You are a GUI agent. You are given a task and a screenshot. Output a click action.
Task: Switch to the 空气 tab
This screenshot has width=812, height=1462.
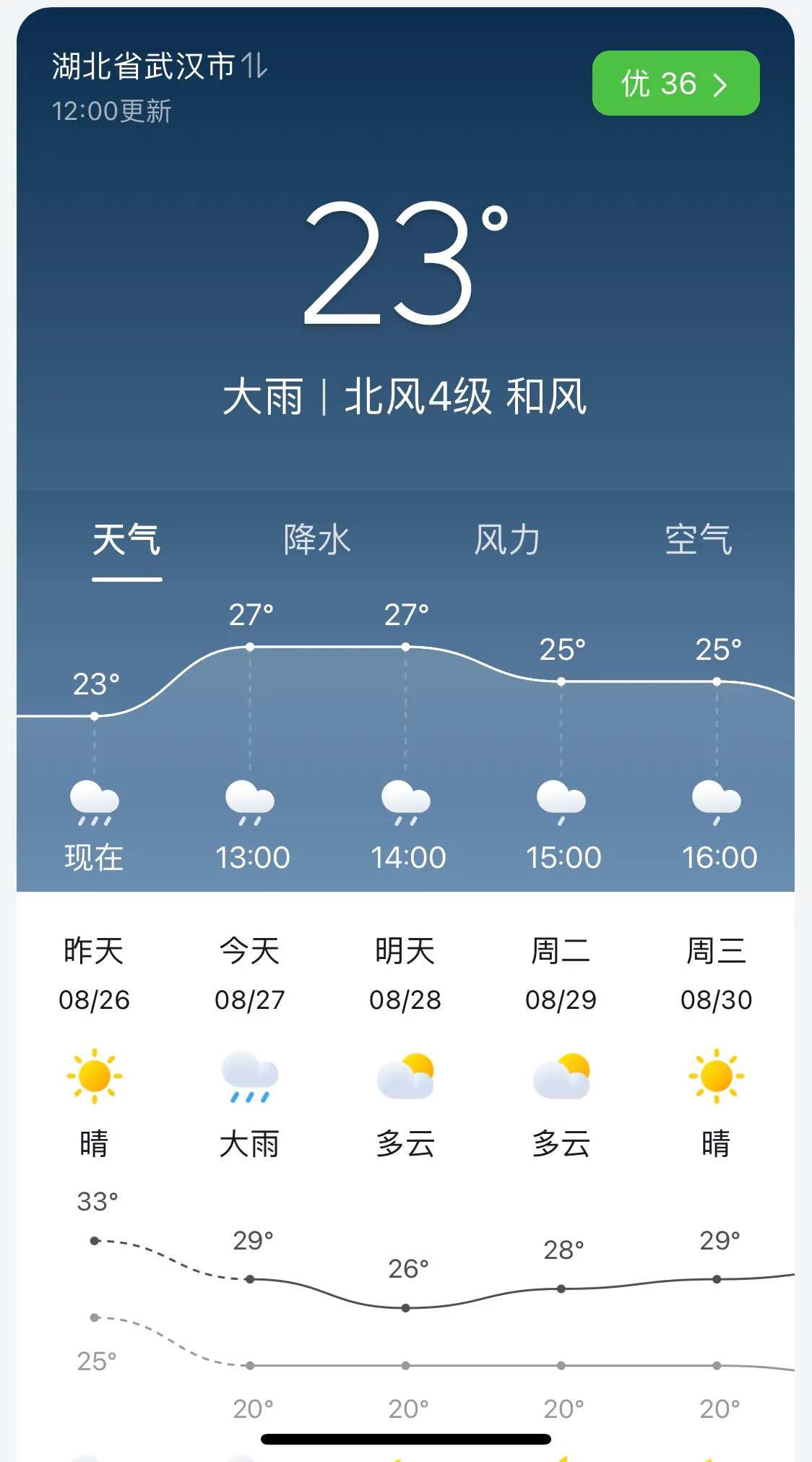[698, 539]
